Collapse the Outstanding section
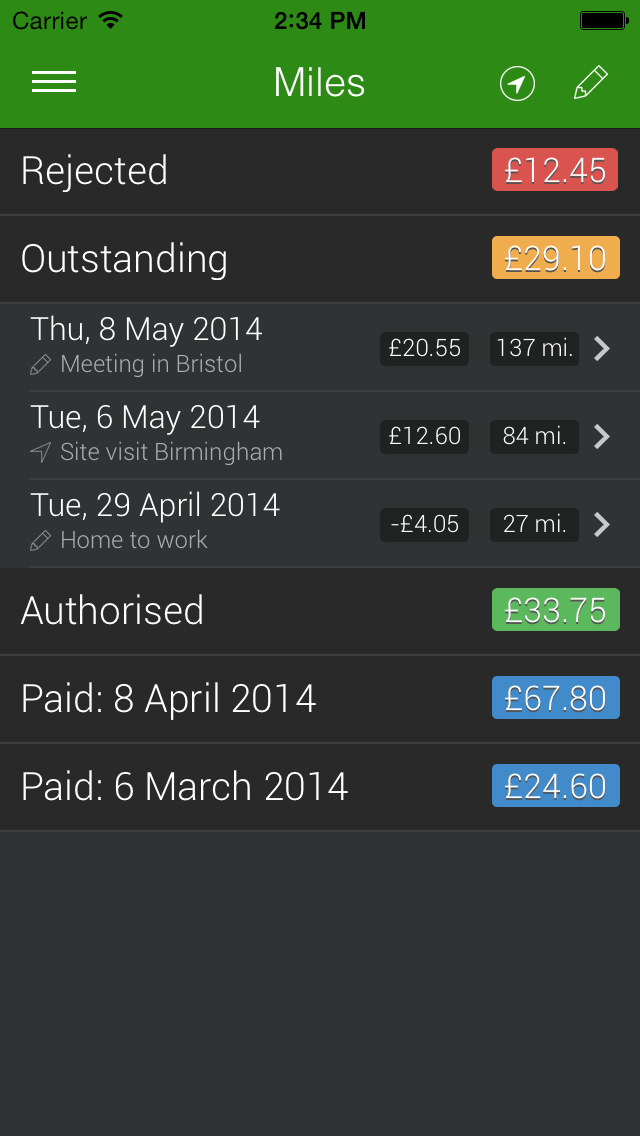This screenshot has height=1136, width=640. [320, 259]
